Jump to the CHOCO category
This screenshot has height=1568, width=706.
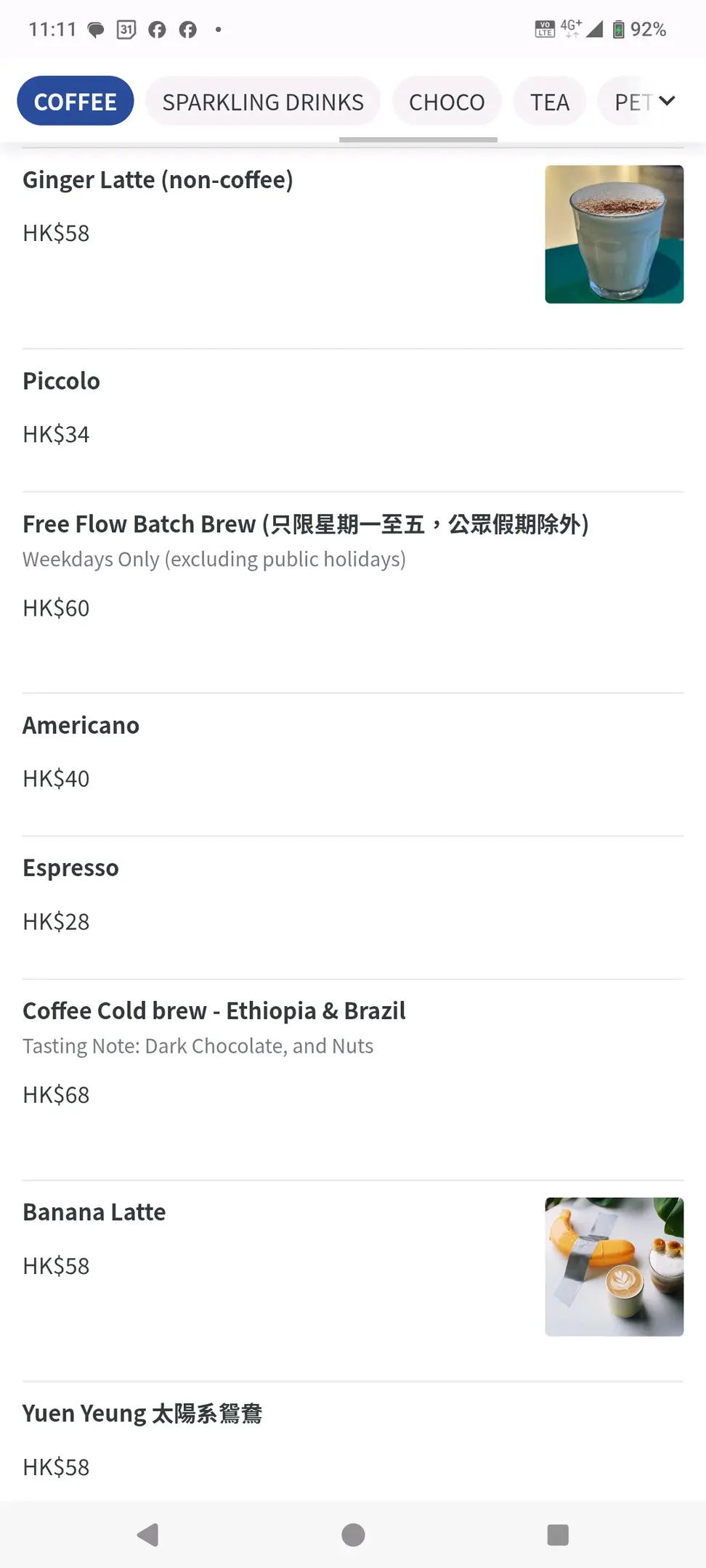click(x=447, y=102)
